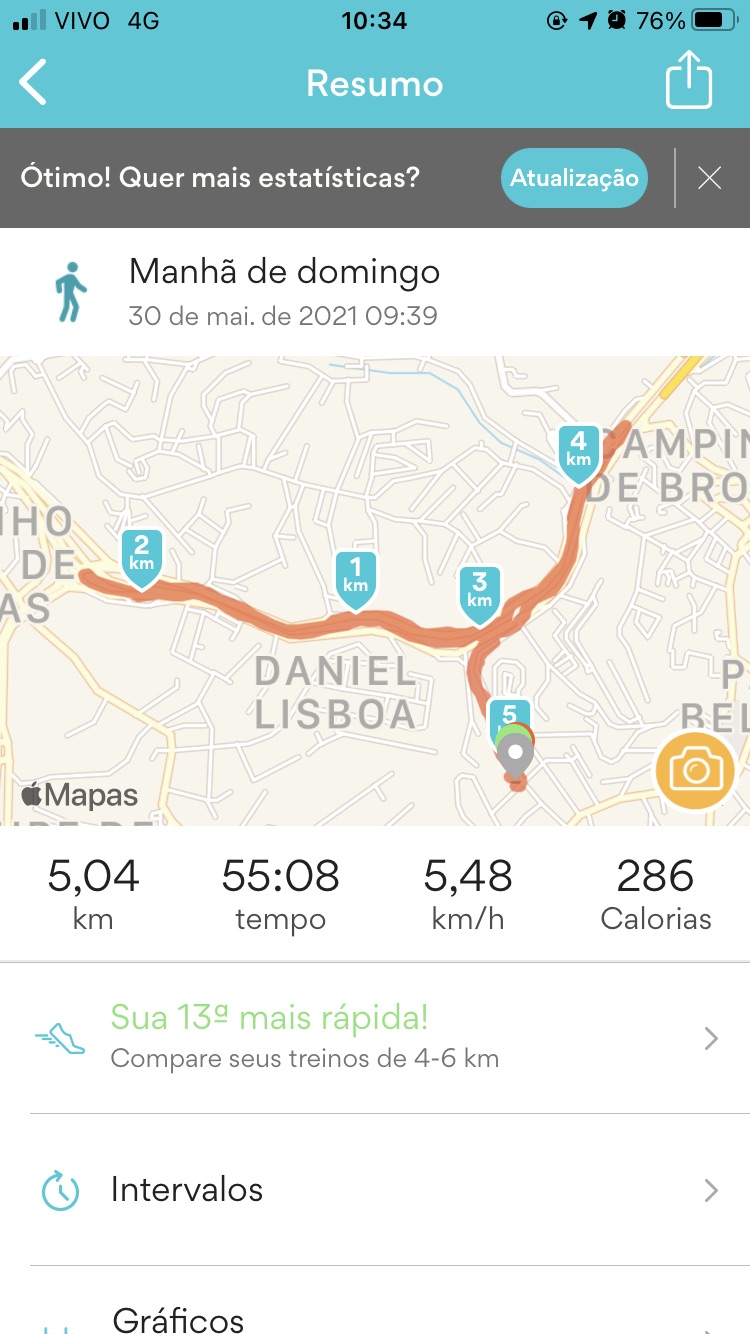The image size is (750, 1334).
Task: Open Sua 13ª mais rápida comparison
Action: (x=375, y=1038)
